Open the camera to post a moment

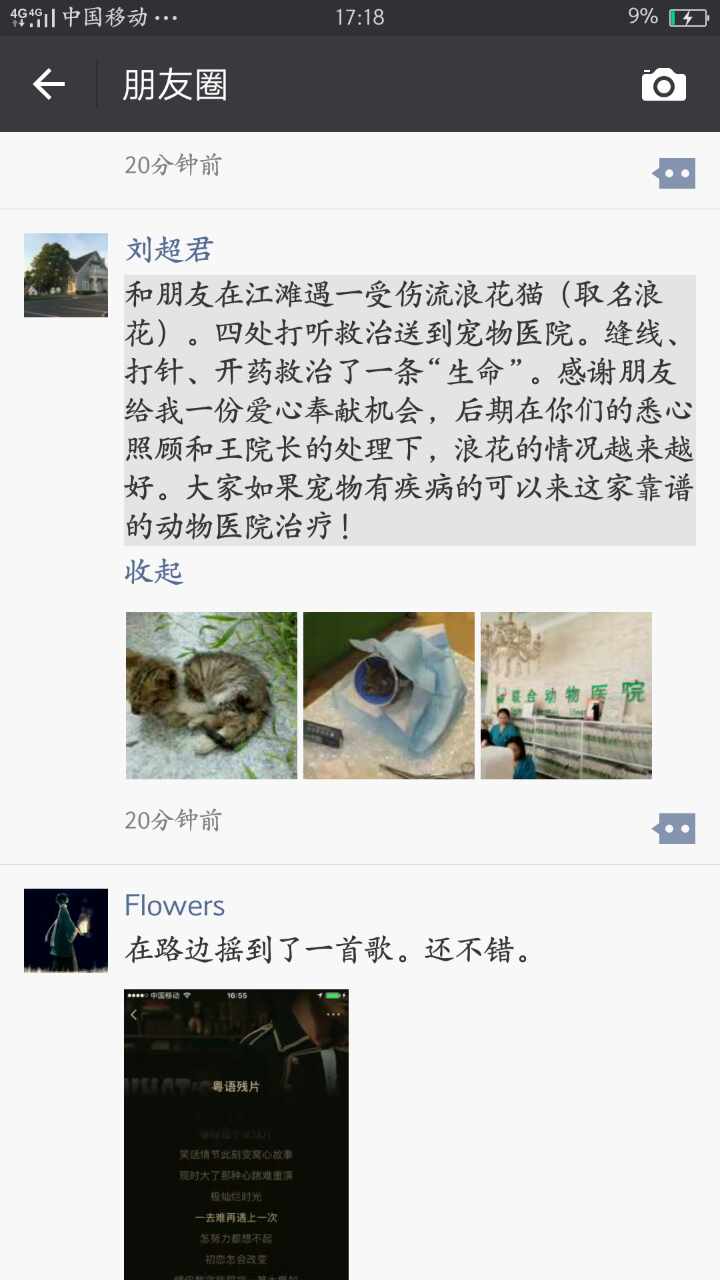663,85
